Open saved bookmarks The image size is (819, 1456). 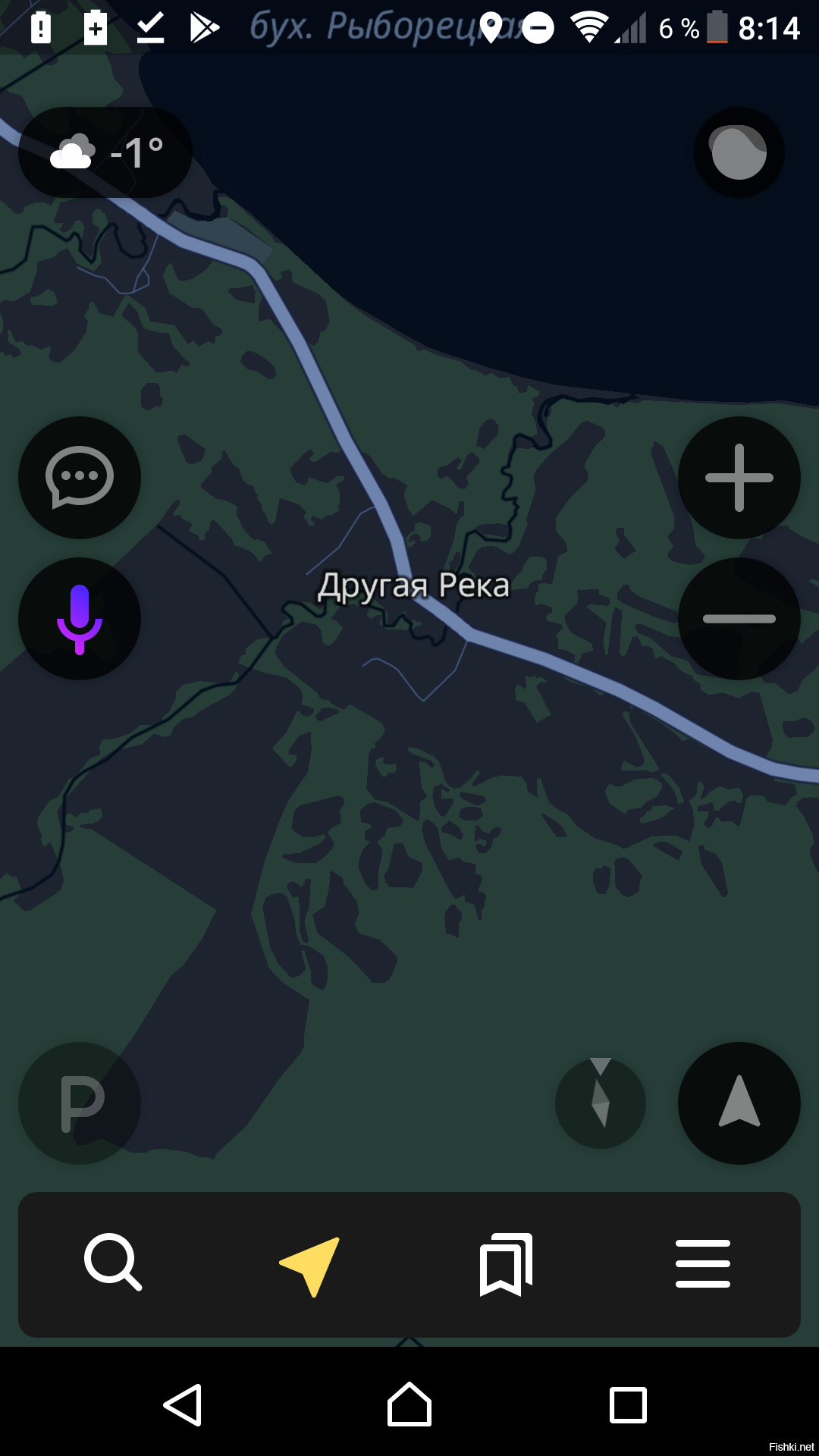(506, 1264)
